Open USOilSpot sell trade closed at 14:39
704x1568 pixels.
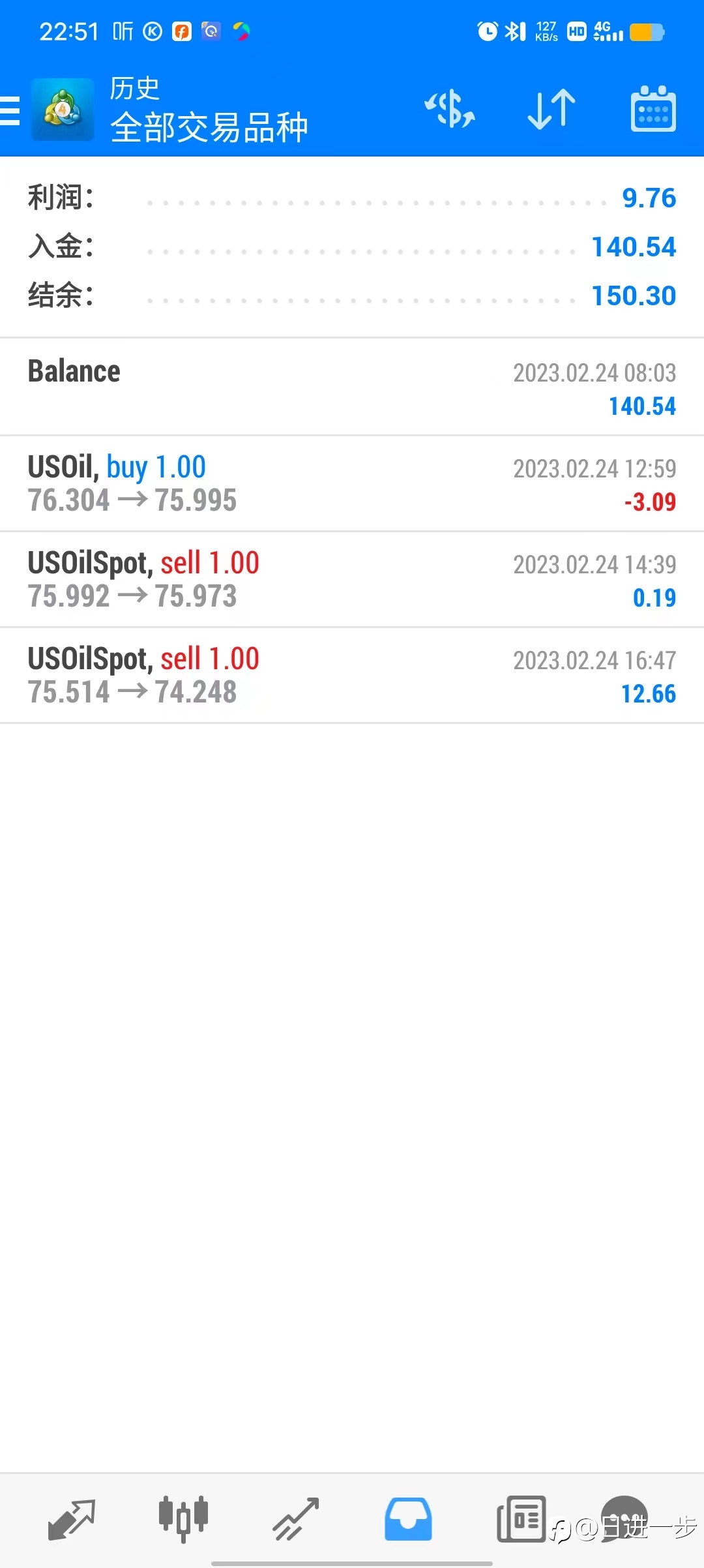point(352,580)
